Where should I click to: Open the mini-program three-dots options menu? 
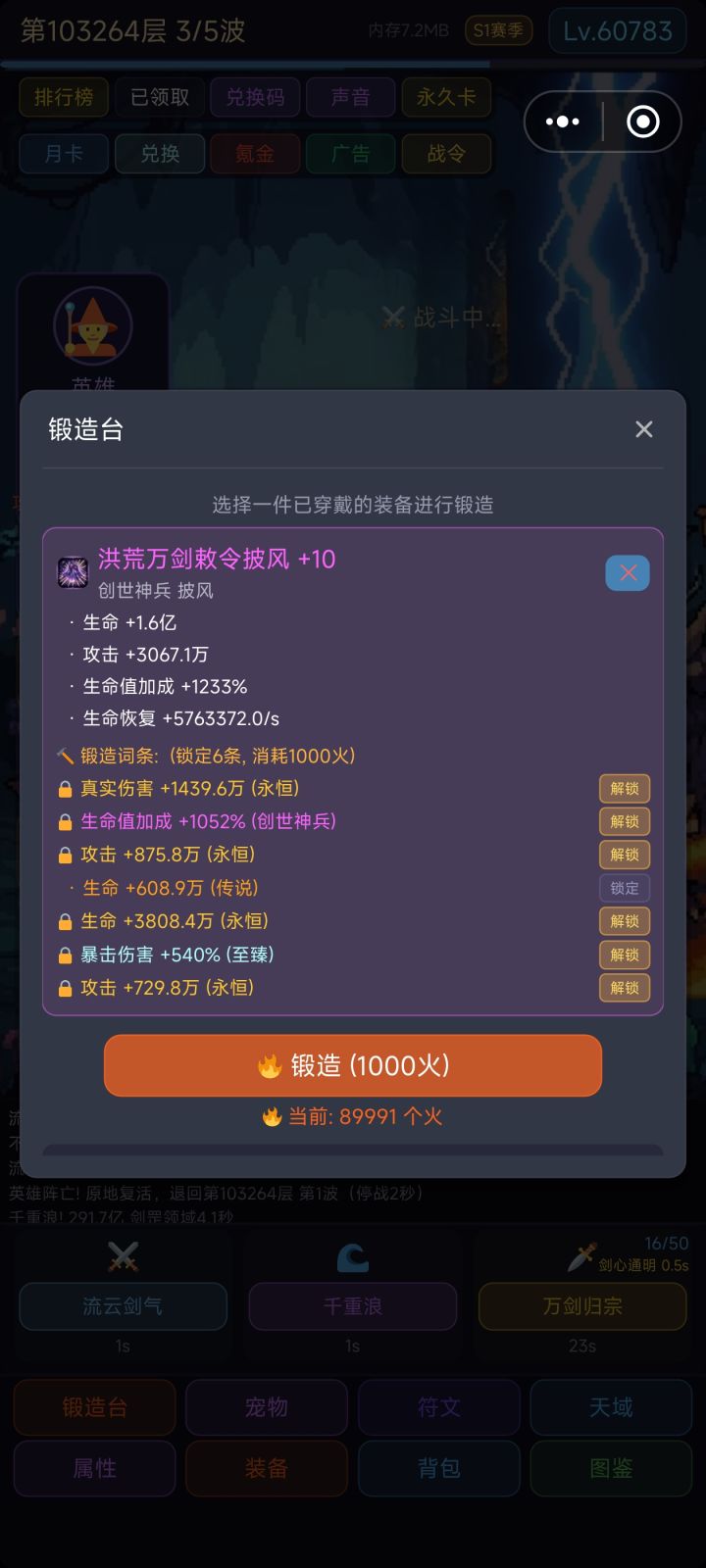(x=562, y=121)
